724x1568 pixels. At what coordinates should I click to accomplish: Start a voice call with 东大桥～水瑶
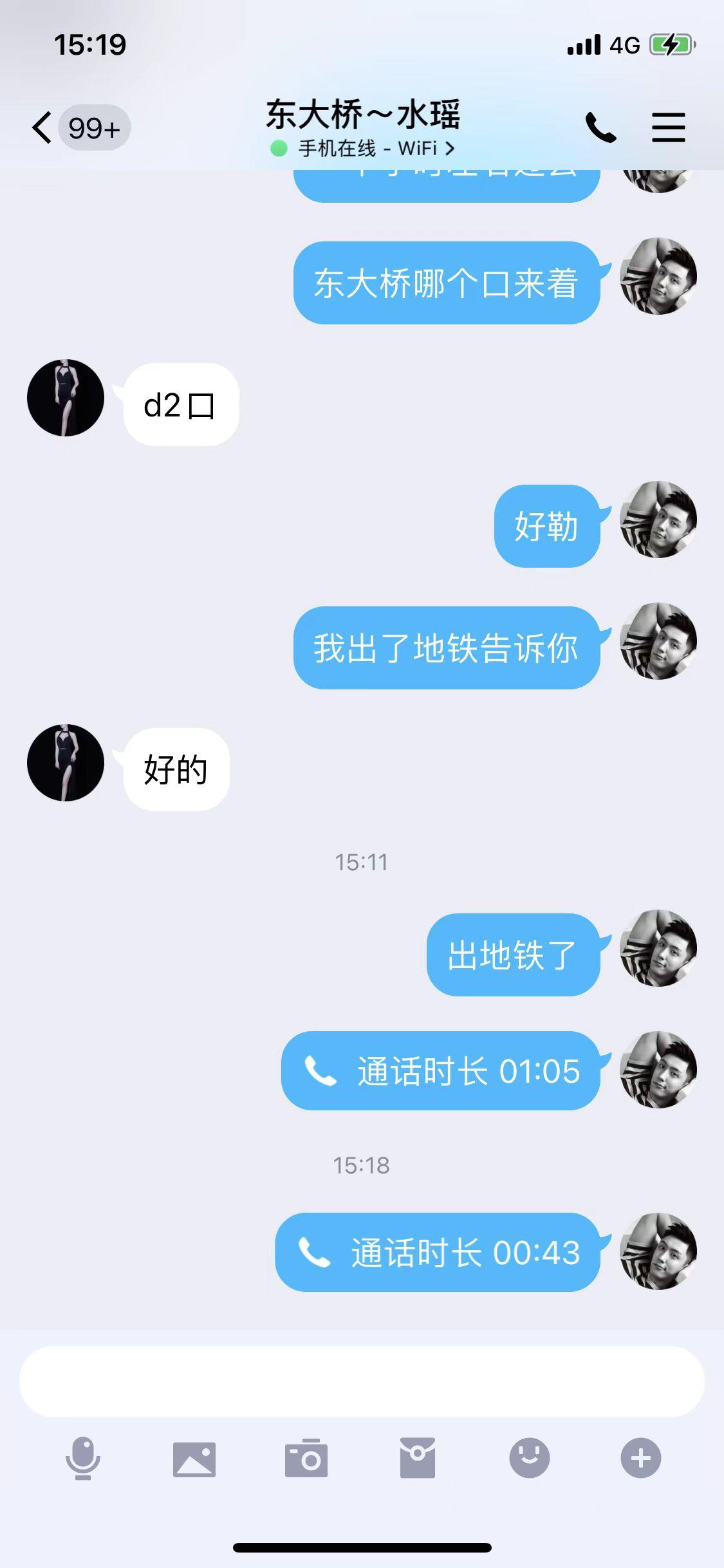(600, 127)
